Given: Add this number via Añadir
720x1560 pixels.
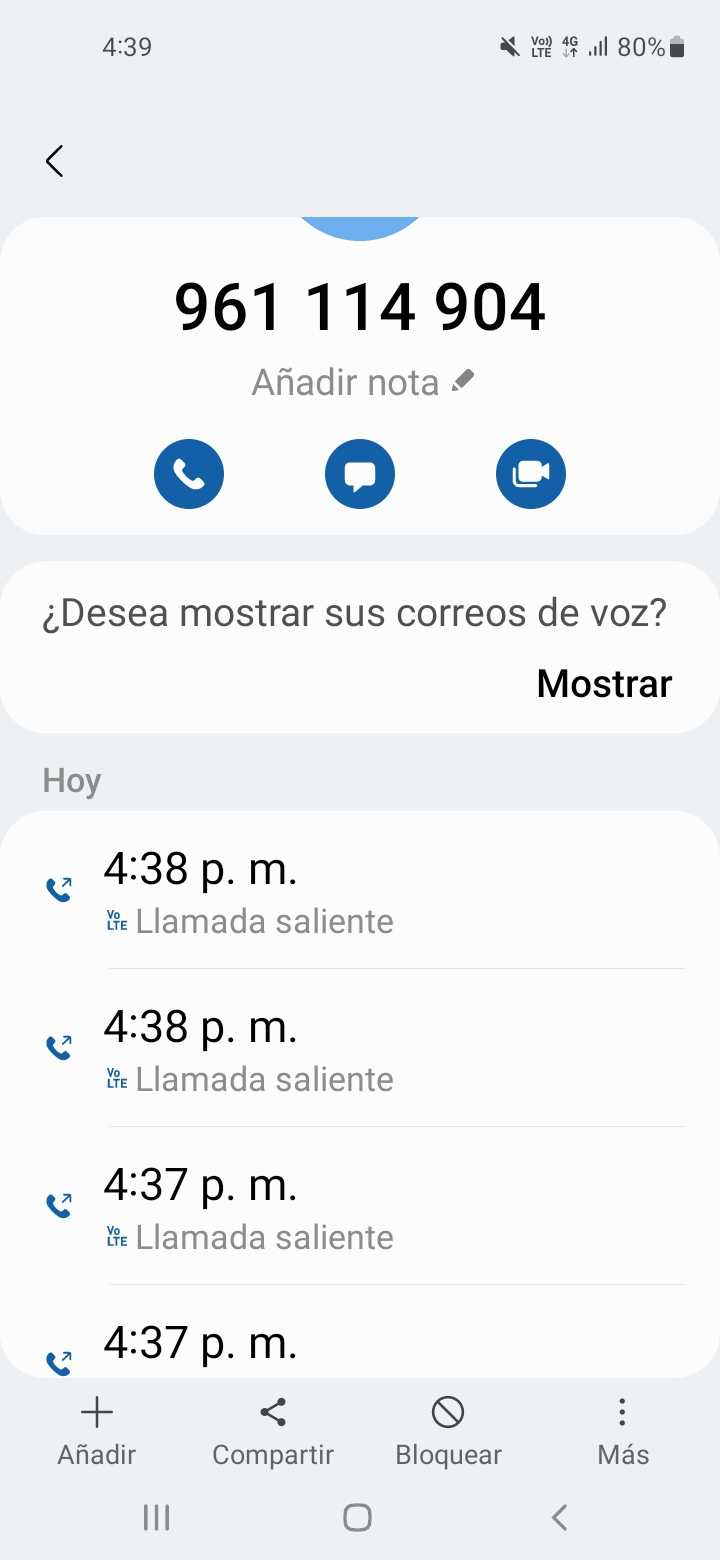Looking at the screenshot, I should [x=97, y=1430].
